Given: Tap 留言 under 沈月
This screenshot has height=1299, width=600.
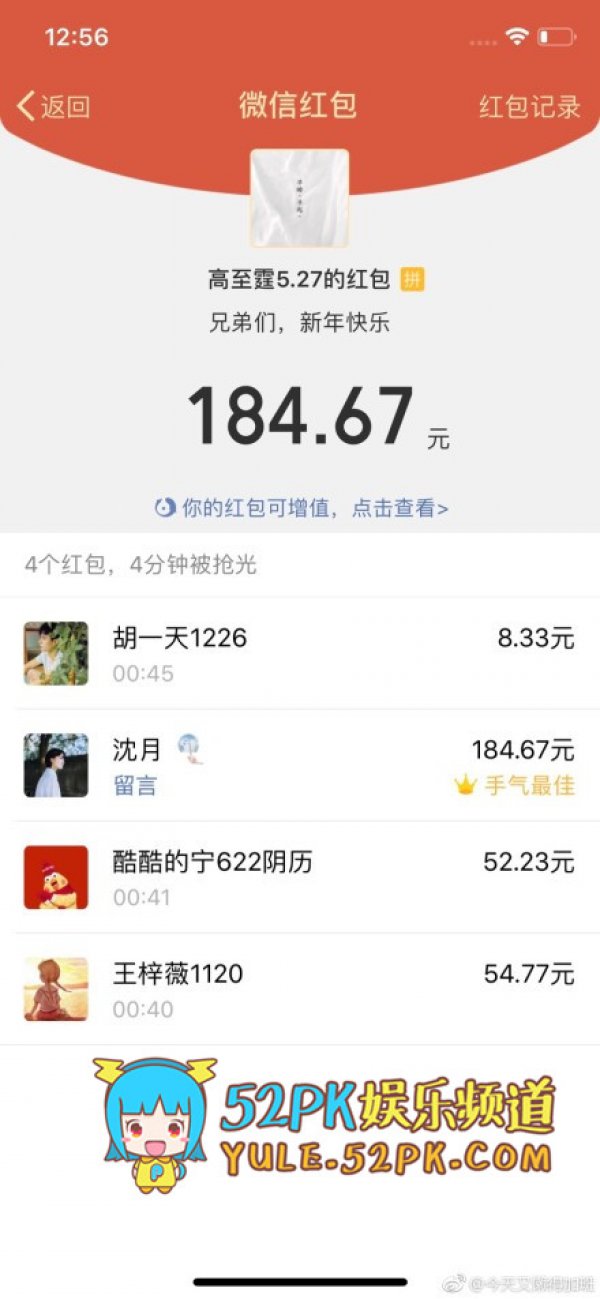Looking at the screenshot, I should [135, 785].
